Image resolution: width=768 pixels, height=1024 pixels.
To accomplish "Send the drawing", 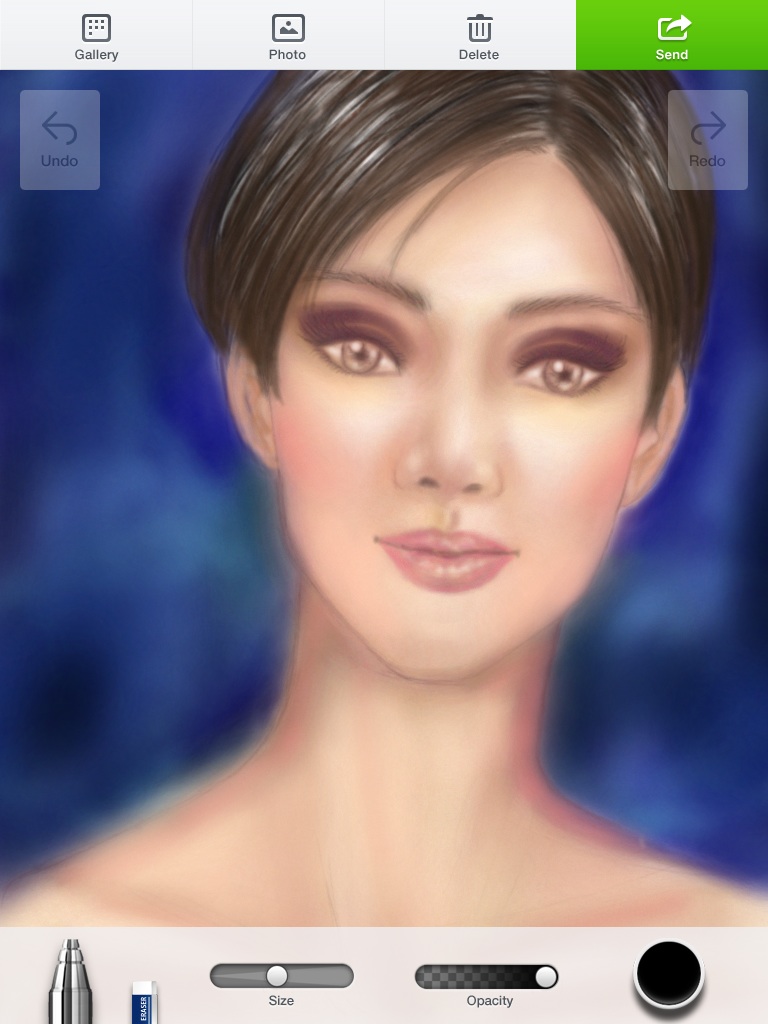I will (672, 36).
